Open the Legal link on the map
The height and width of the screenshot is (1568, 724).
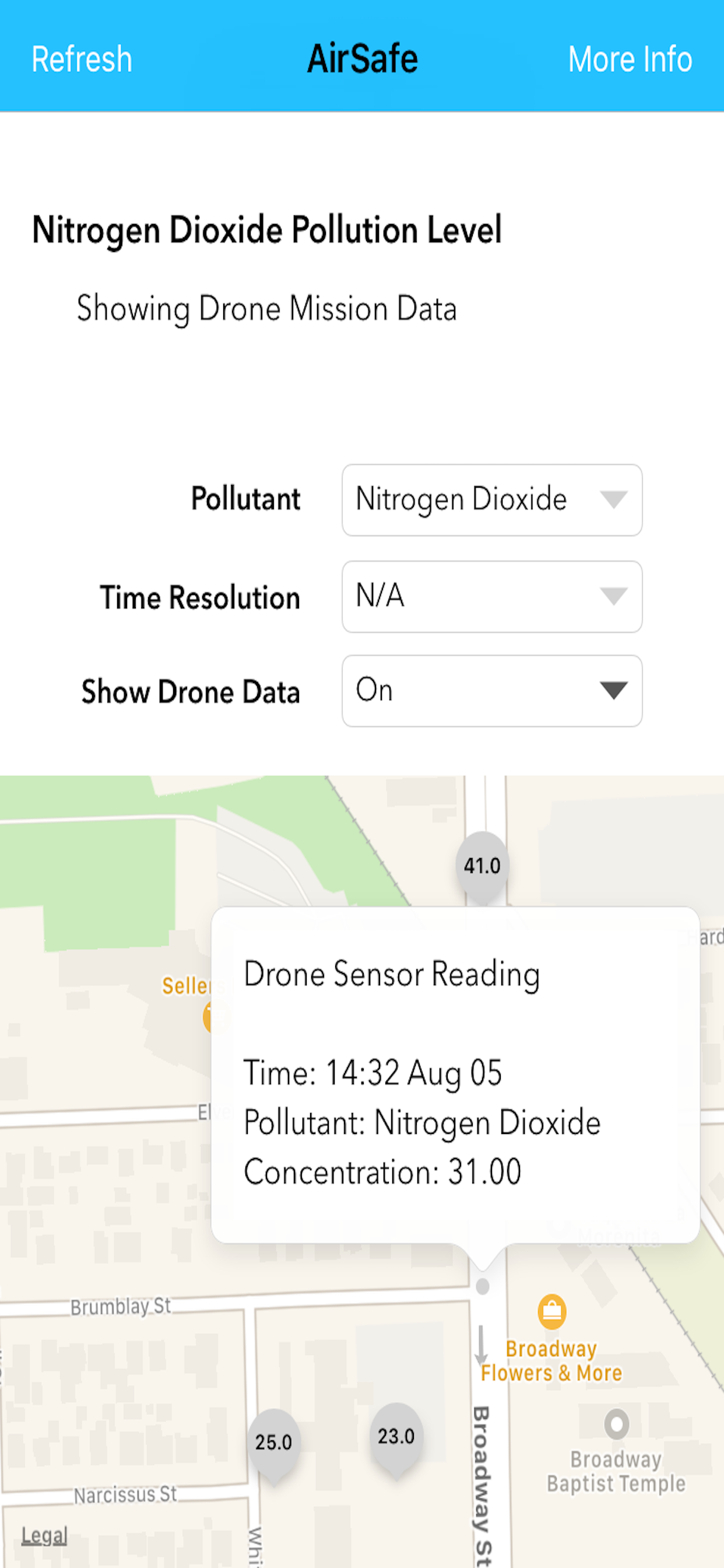coord(44,1535)
